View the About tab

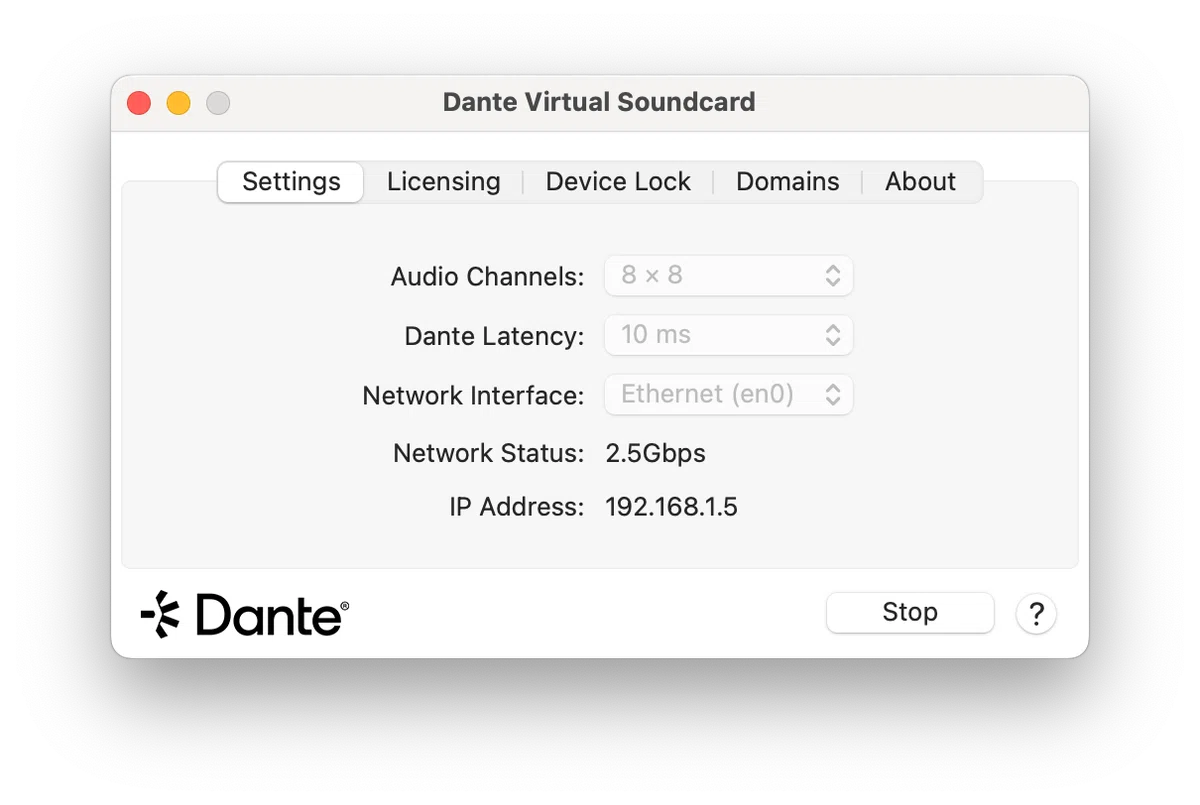coord(920,182)
